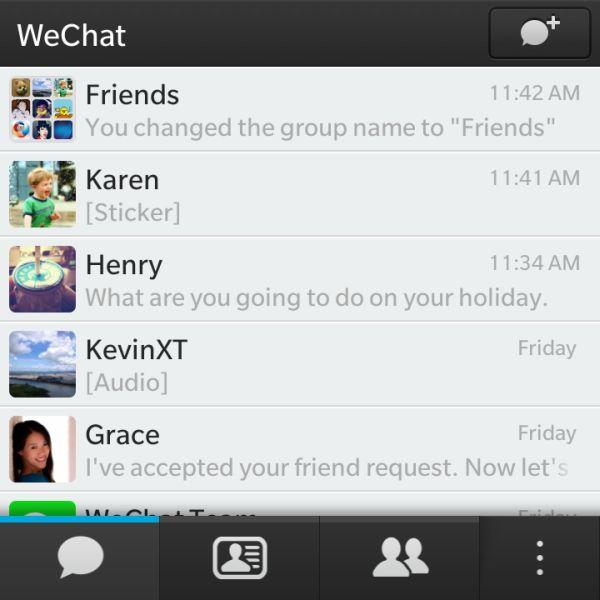Switch to the contacts card tab
The image size is (600, 600).
click(240, 558)
